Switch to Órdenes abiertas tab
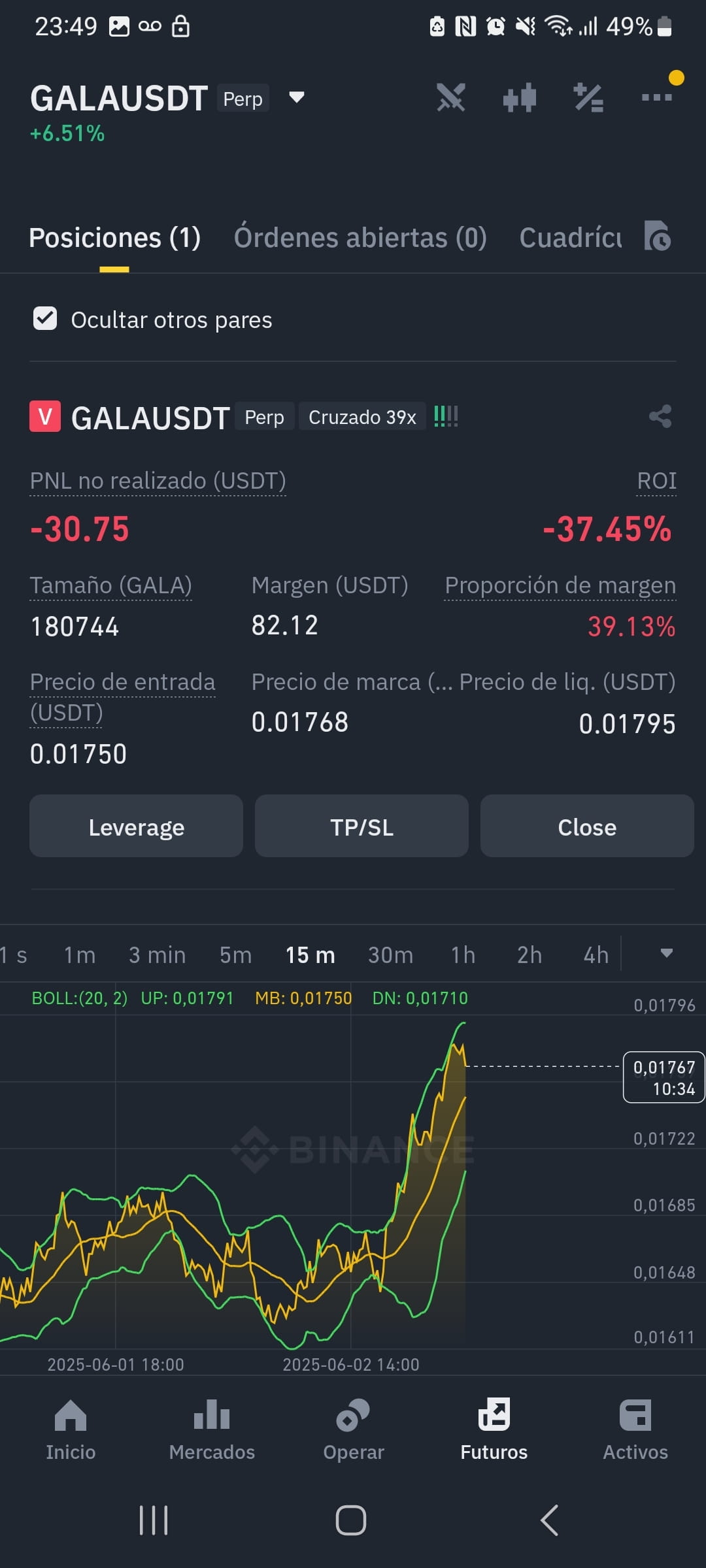Image resolution: width=706 pixels, height=1568 pixels. click(x=360, y=238)
